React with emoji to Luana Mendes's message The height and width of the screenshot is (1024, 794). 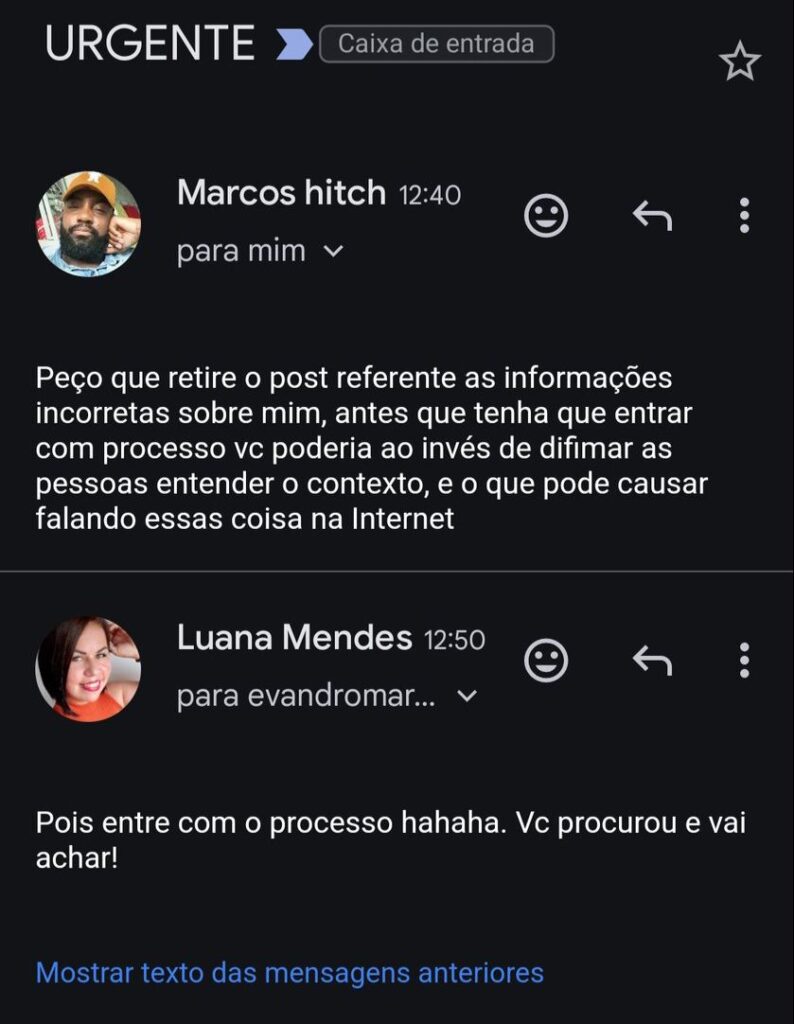coord(546,661)
